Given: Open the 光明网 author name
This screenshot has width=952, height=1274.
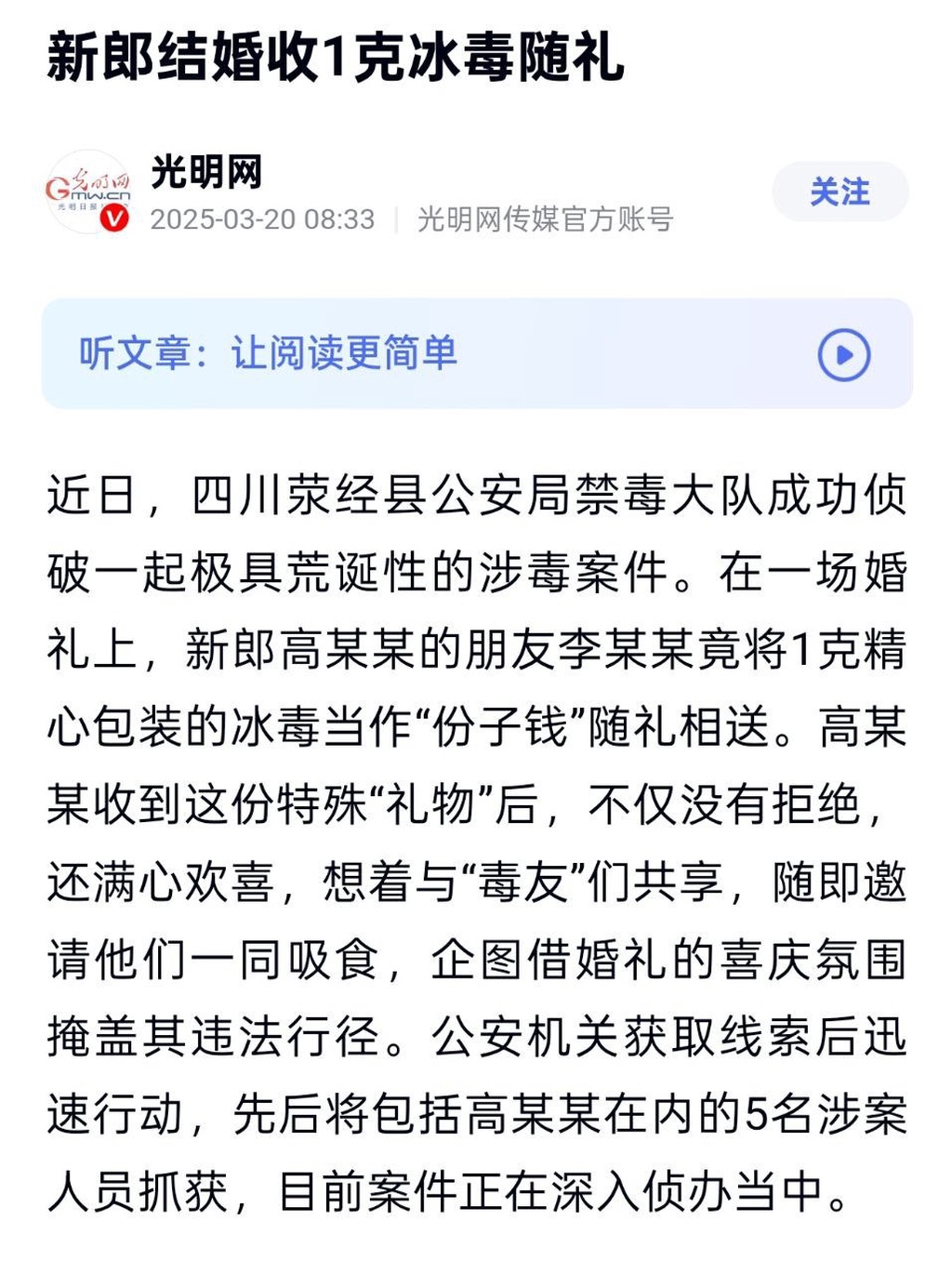Looking at the screenshot, I should (x=206, y=172).
